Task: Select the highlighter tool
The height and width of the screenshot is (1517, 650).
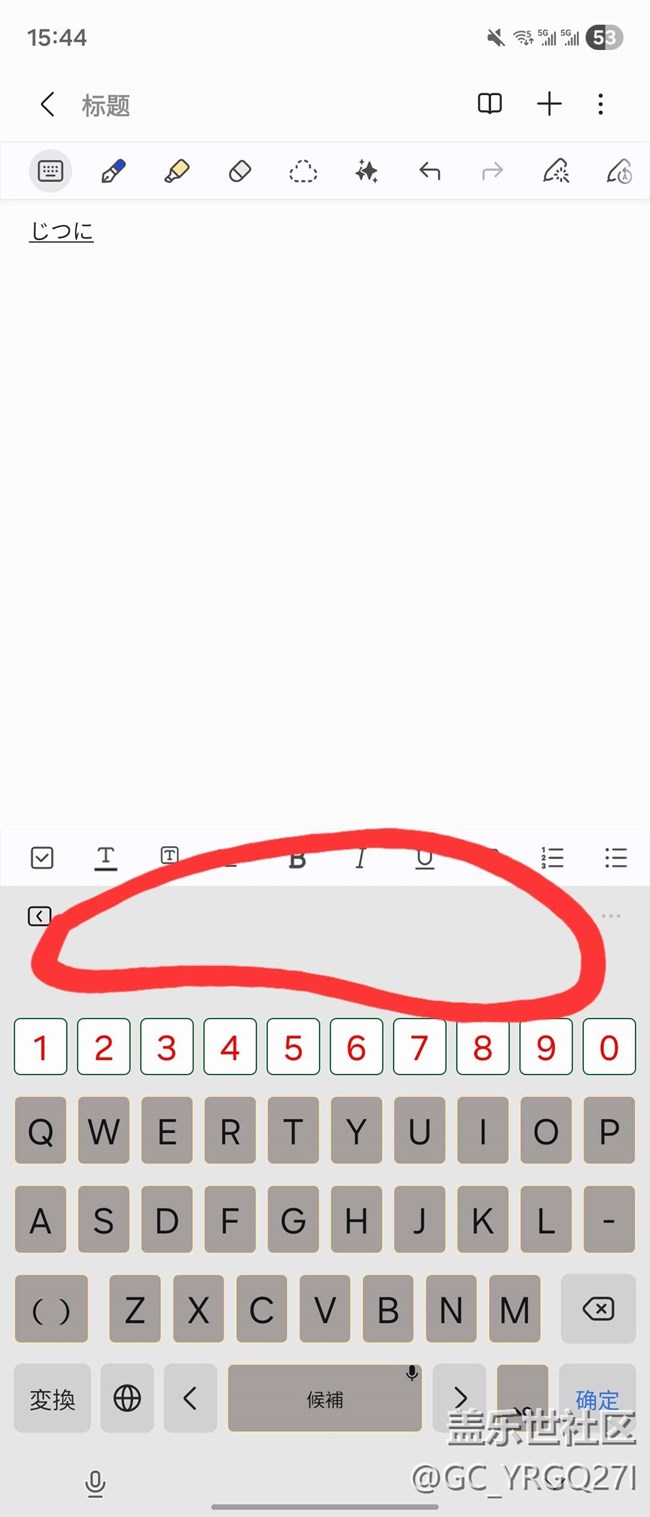Action: pyautogui.click(x=176, y=172)
